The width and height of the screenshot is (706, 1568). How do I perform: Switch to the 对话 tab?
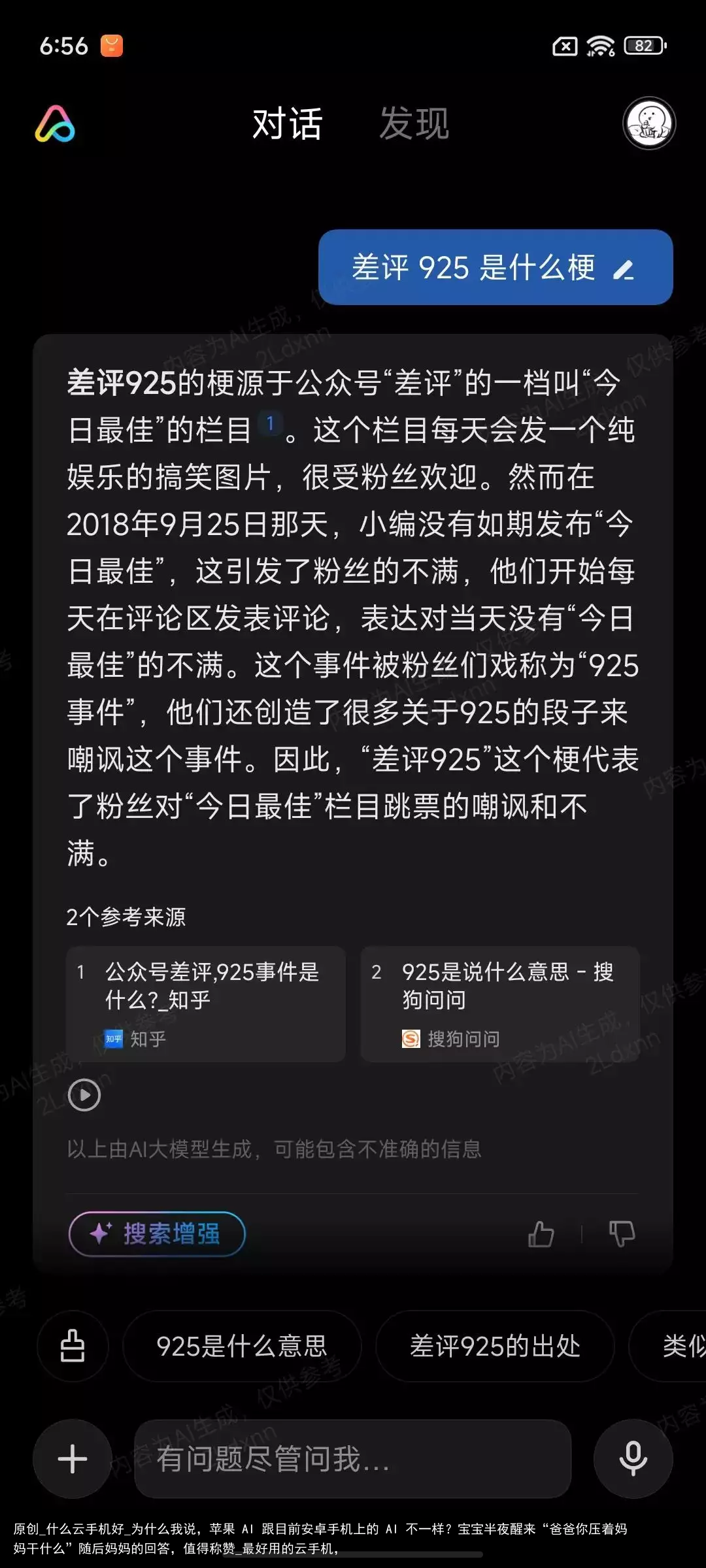tap(288, 124)
